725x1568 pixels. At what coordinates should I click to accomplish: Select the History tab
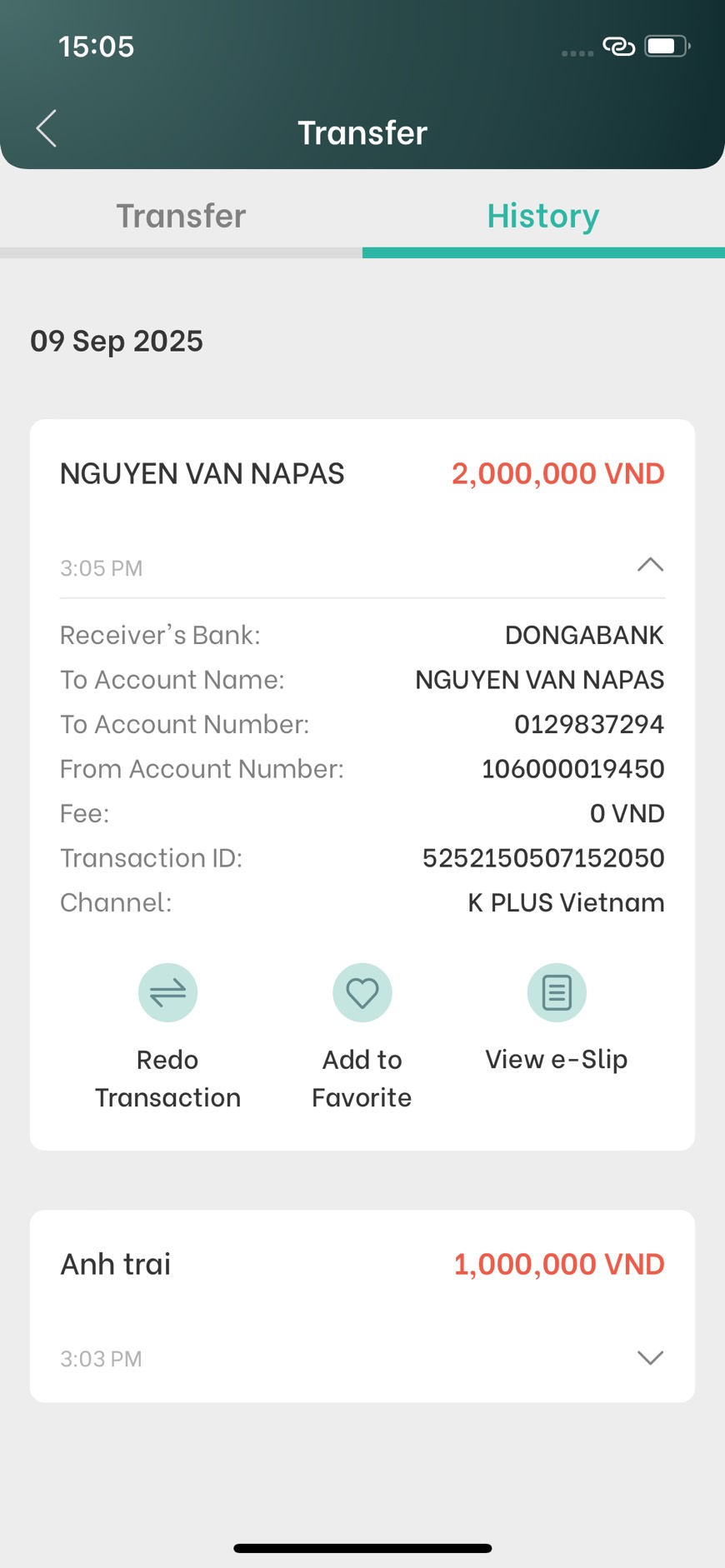[542, 217]
